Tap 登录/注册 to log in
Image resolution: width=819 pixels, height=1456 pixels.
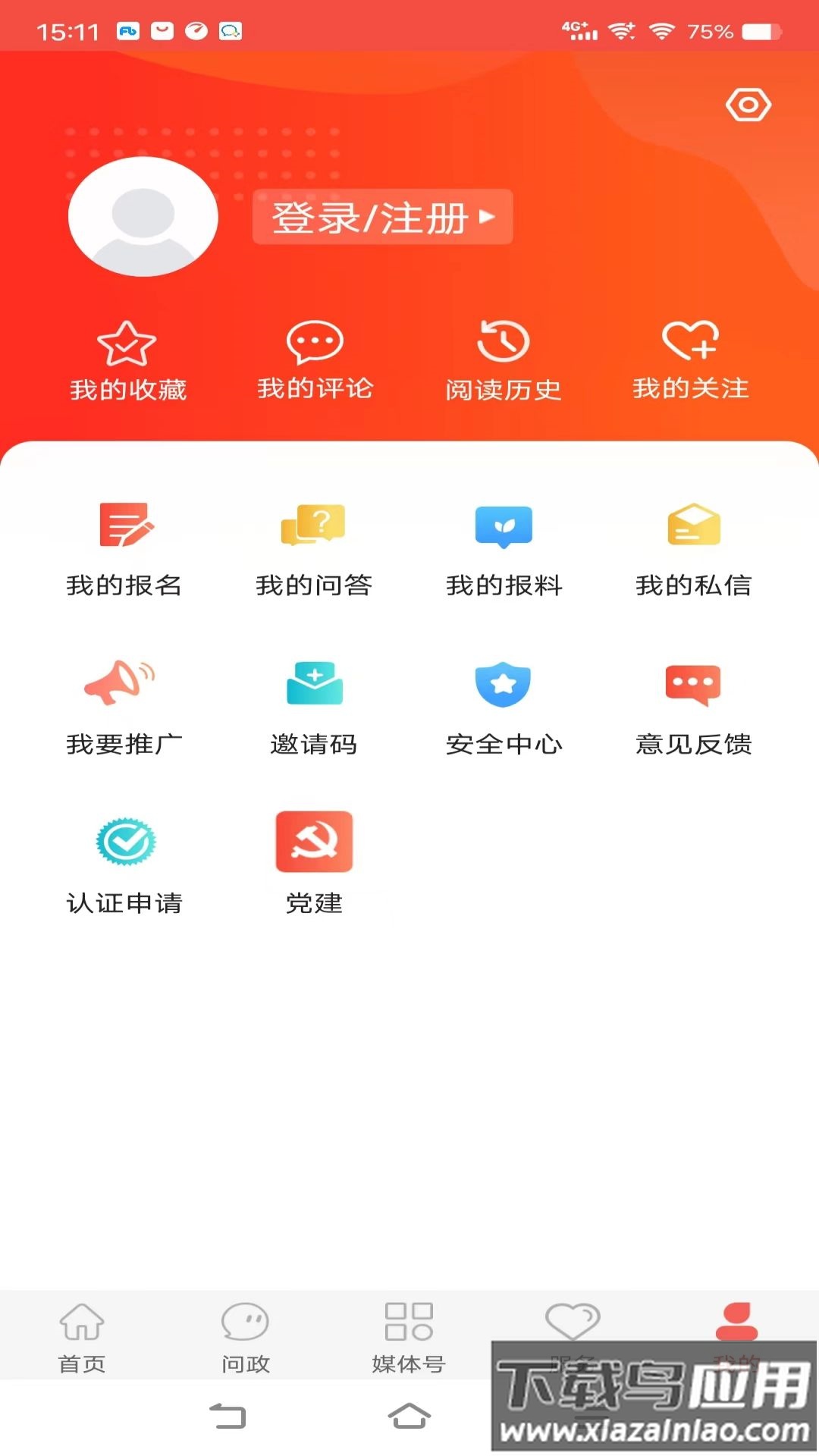tap(382, 218)
